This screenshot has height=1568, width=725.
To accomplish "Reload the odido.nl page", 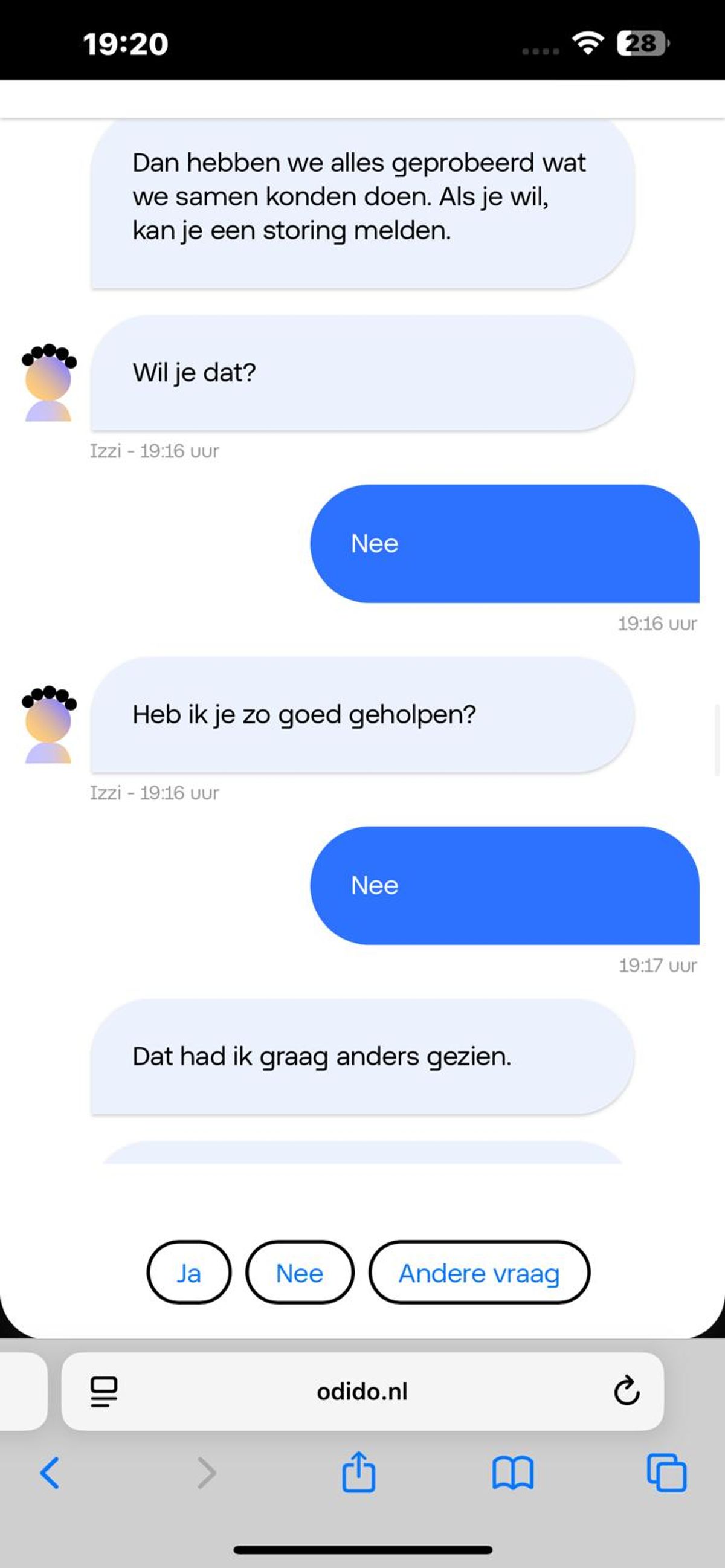I will (627, 1392).
